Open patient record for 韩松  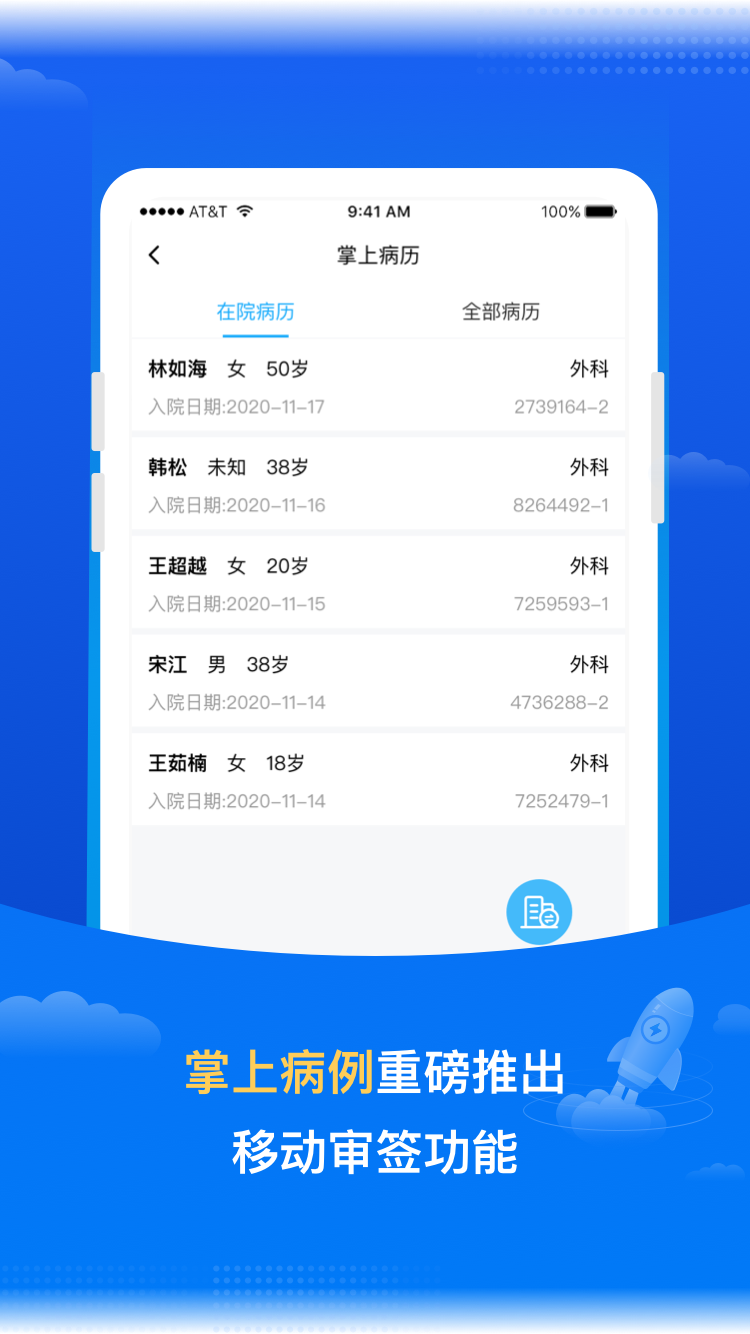377,485
